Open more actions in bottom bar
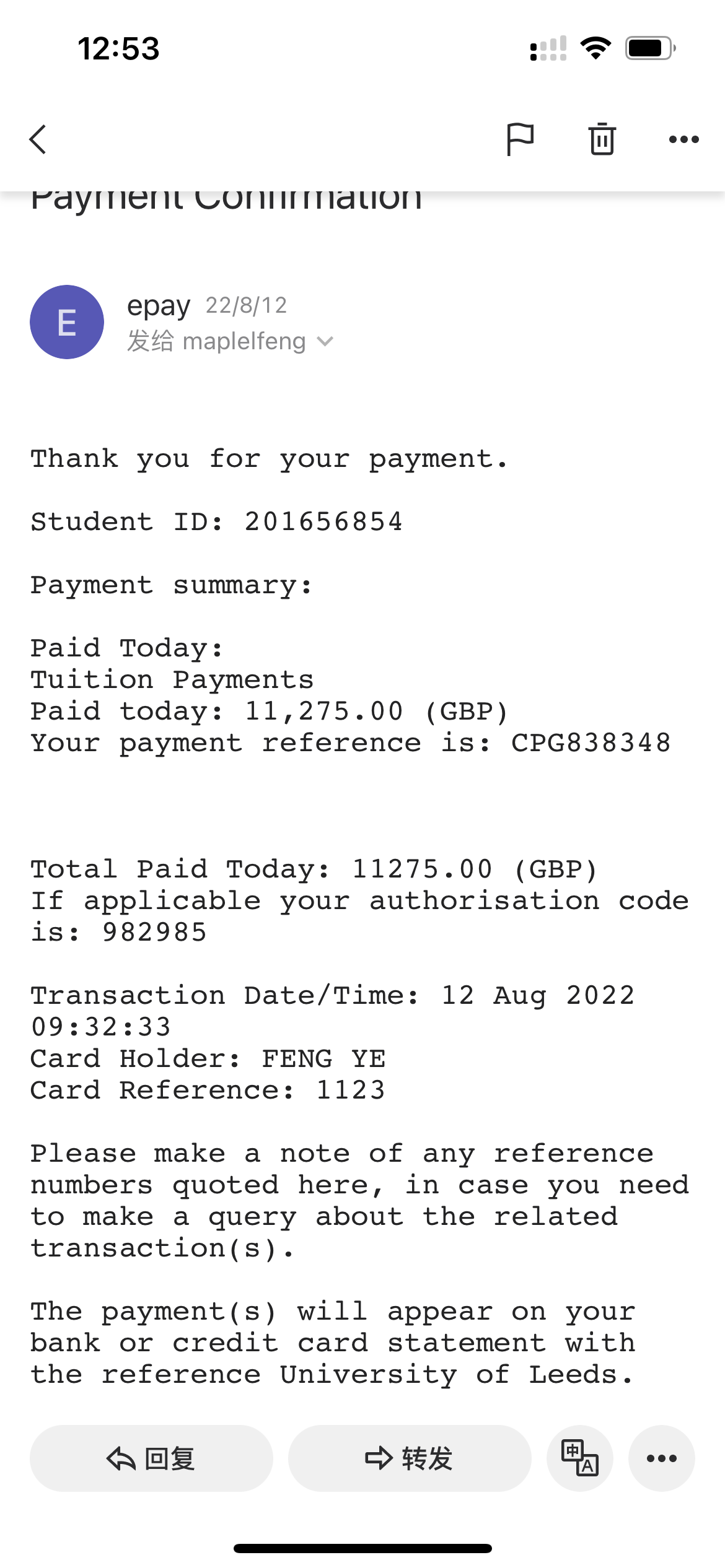Viewport: 725px width, 1568px height. [661, 1458]
